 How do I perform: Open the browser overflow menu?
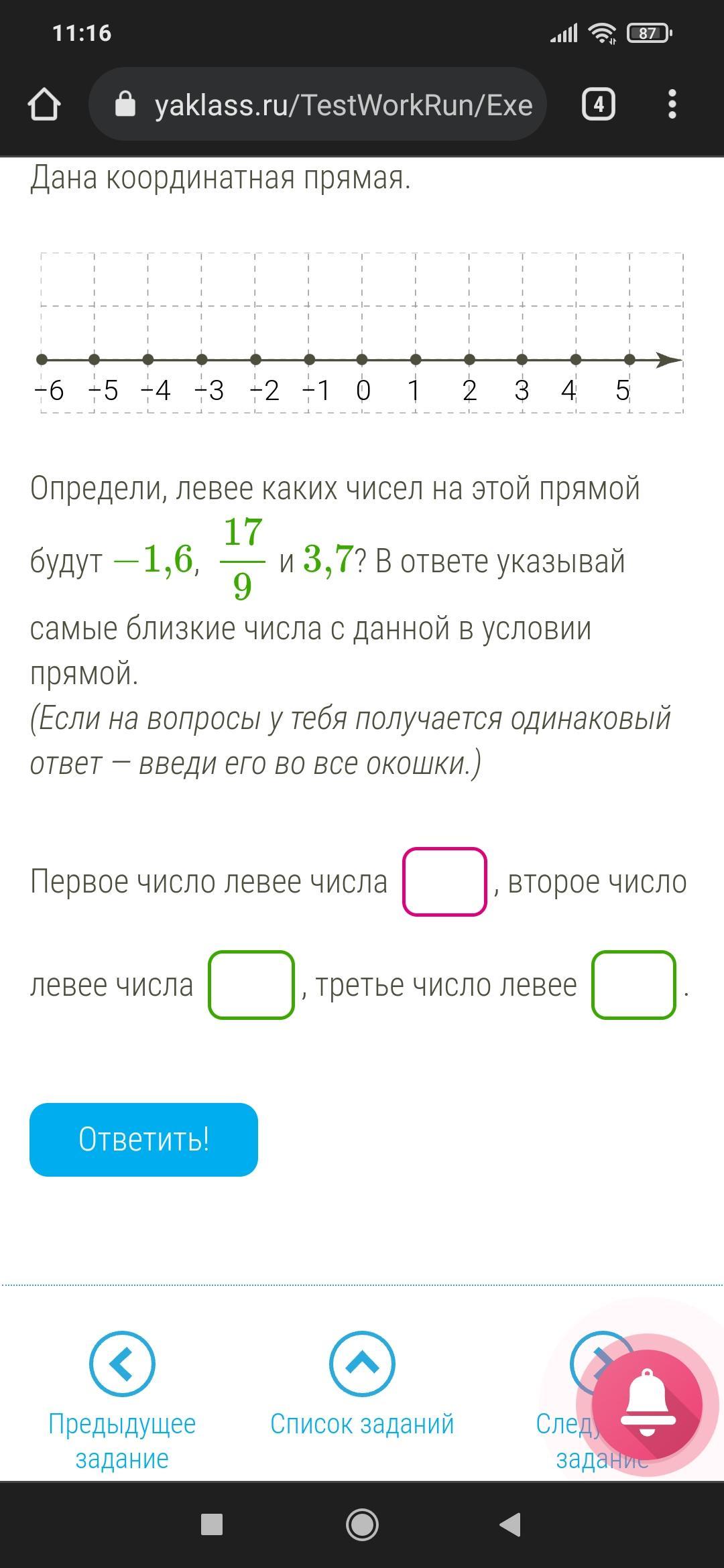(x=672, y=105)
